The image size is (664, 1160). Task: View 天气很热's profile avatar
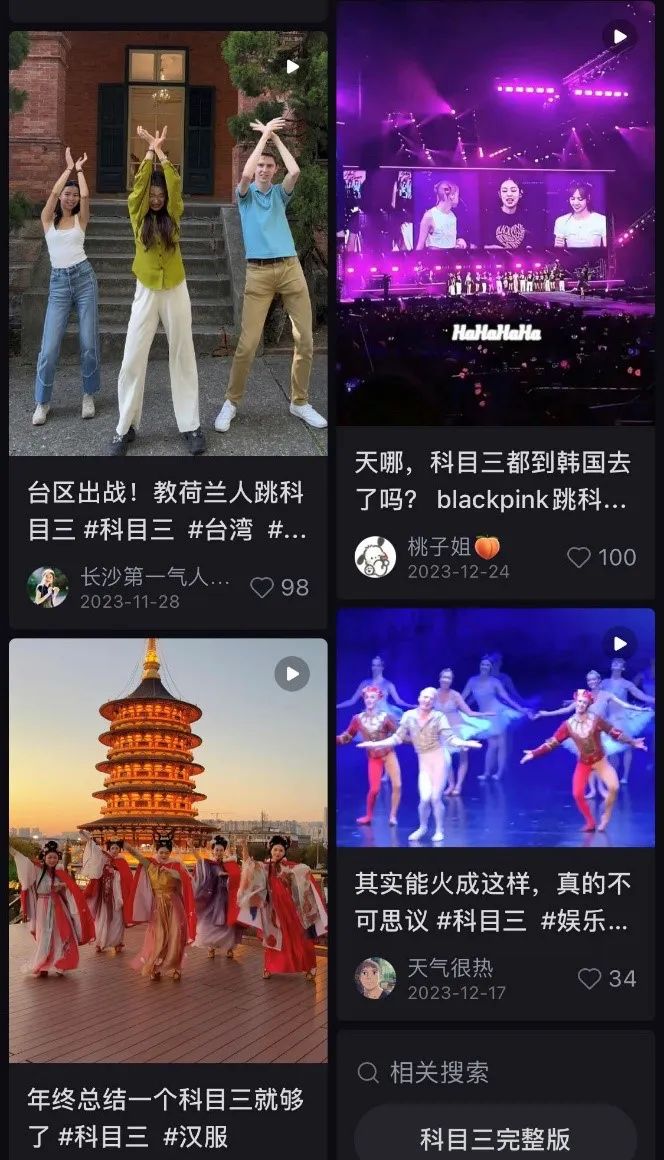click(375, 978)
